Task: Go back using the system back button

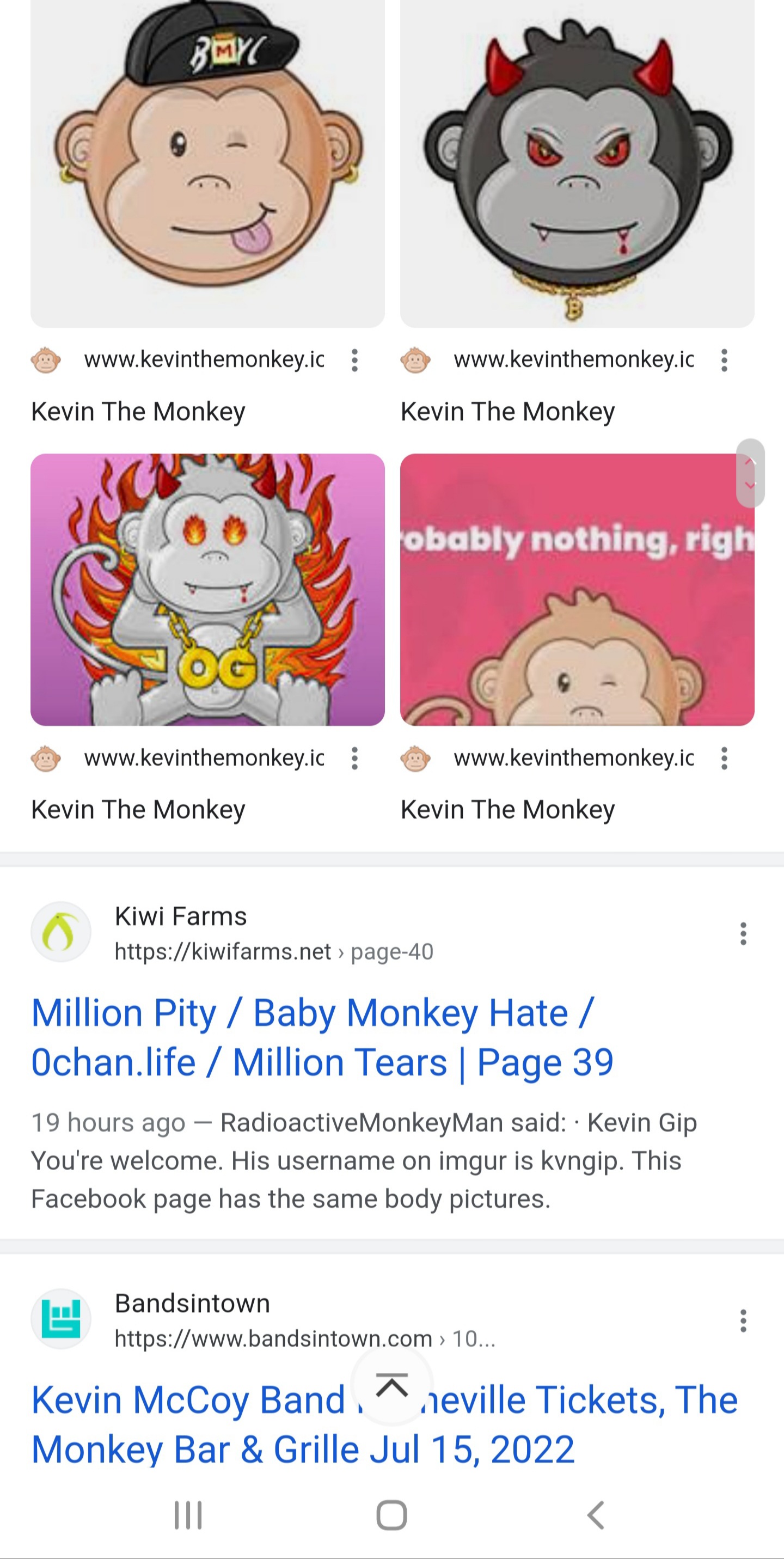Action: pyautogui.click(x=596, y=1515)
